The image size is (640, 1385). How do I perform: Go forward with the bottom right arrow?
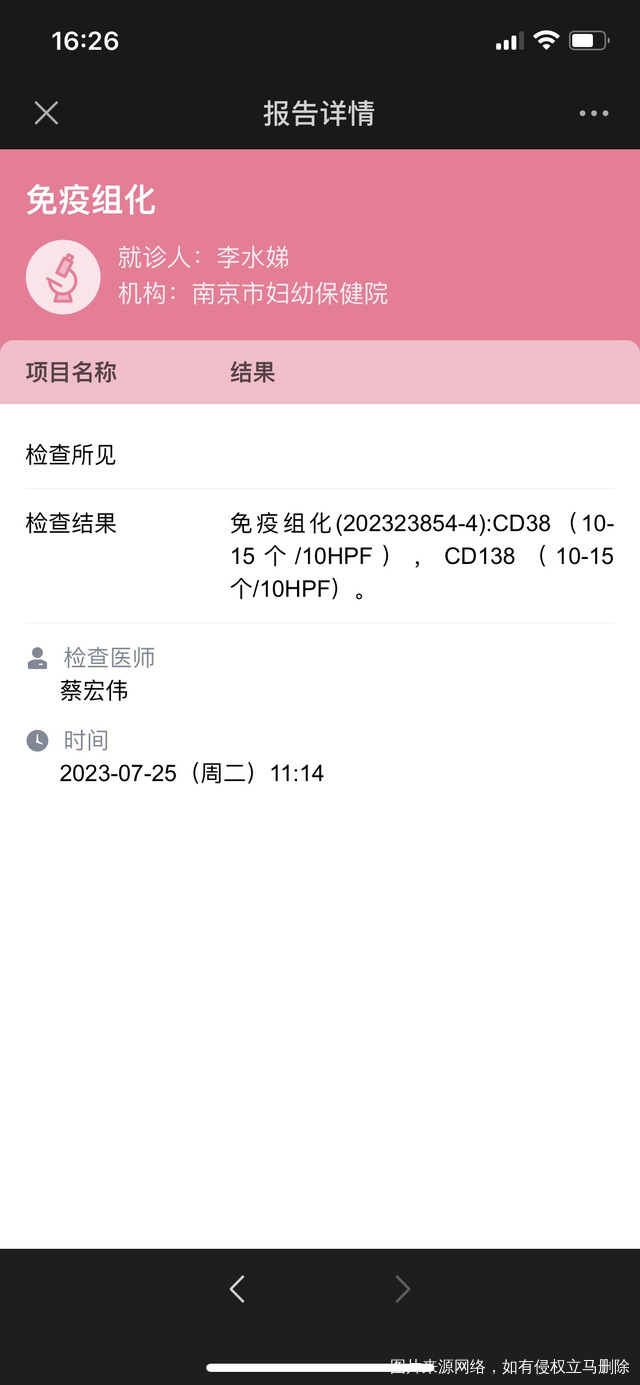402,1289
